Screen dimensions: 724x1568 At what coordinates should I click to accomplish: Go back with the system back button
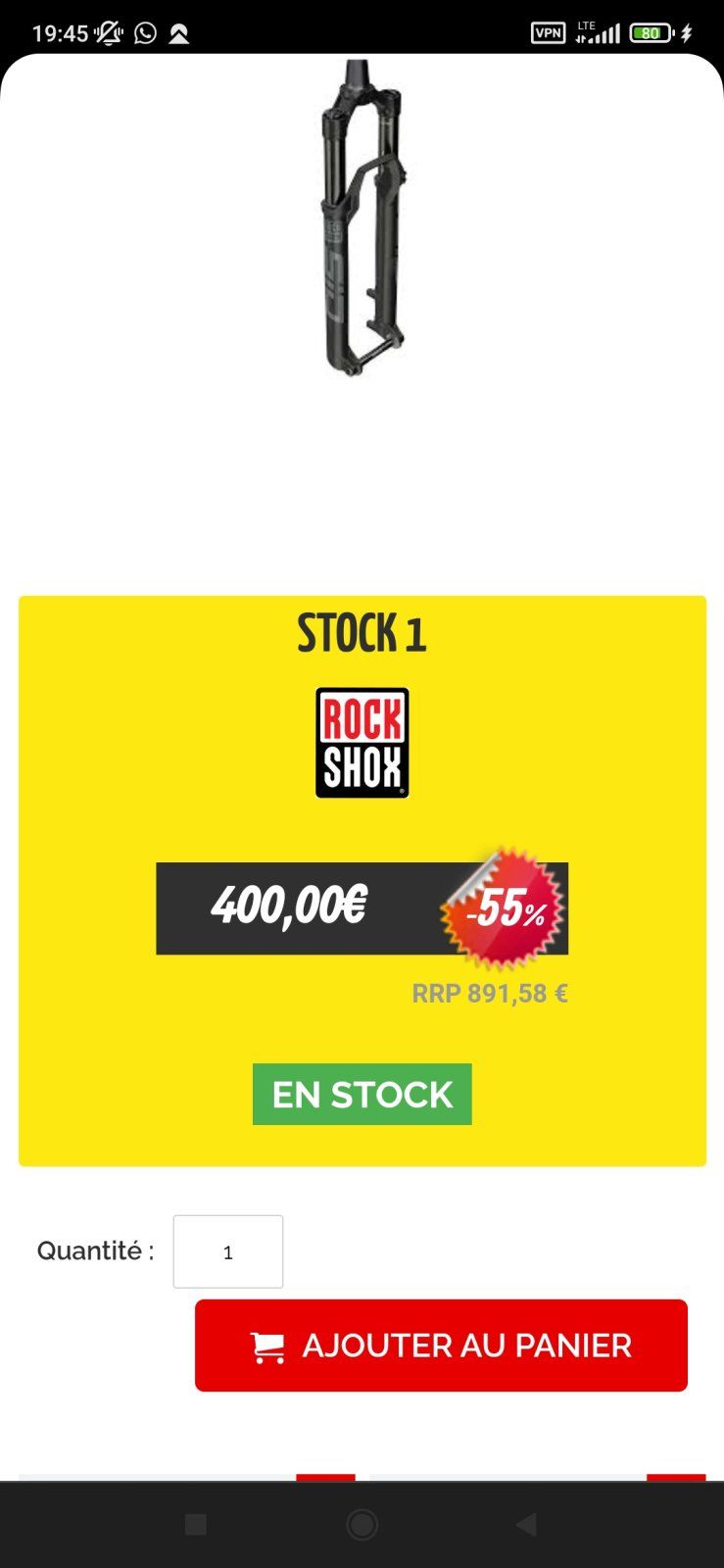(526, 1524)
